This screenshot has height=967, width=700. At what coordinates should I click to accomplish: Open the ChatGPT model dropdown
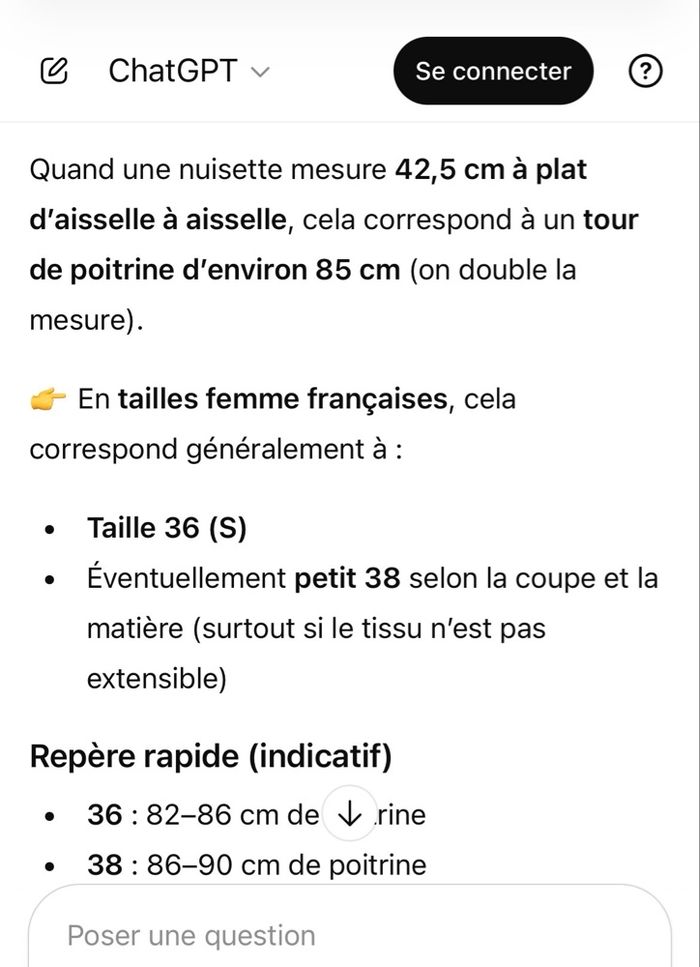point(189,71)
